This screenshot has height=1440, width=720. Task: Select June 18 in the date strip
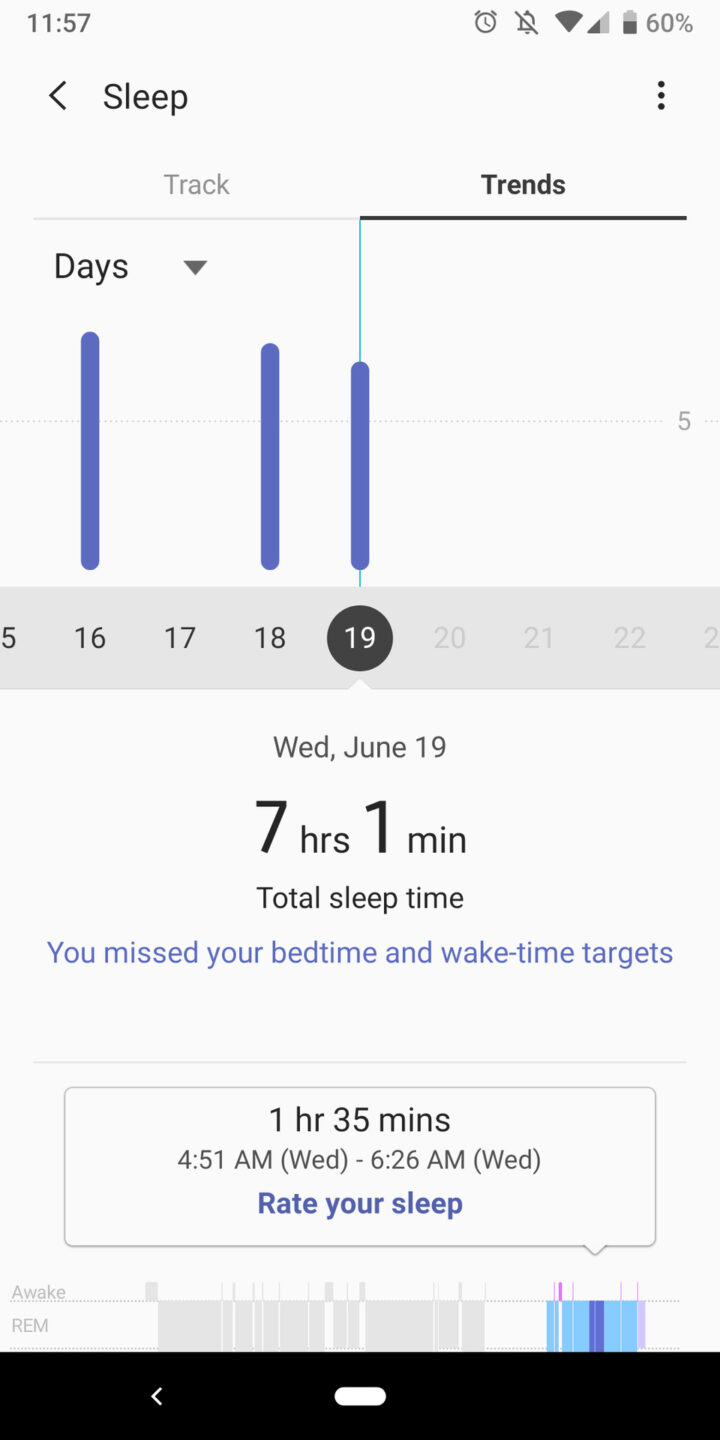tap(270, 637)
